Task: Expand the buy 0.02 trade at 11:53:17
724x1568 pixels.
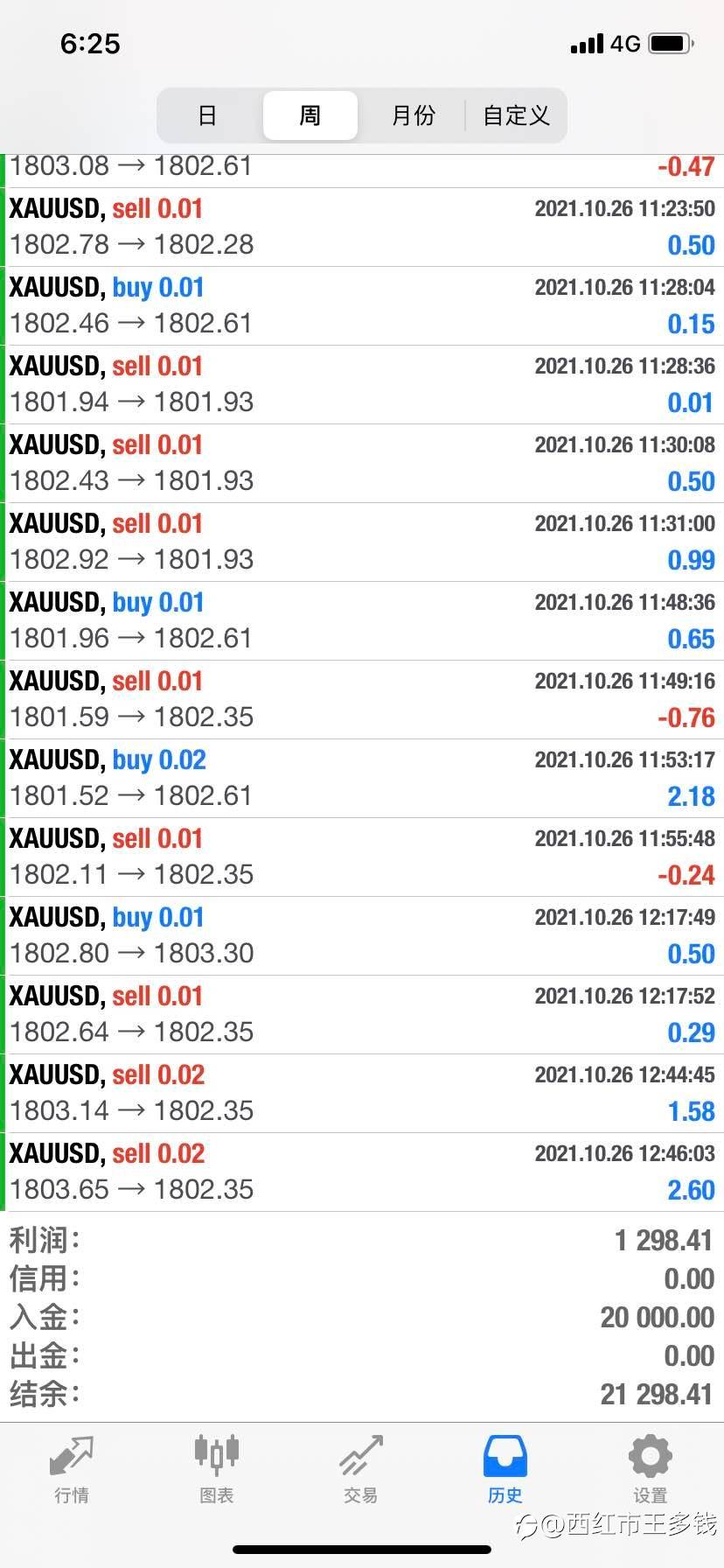Action: coord(362,779)
